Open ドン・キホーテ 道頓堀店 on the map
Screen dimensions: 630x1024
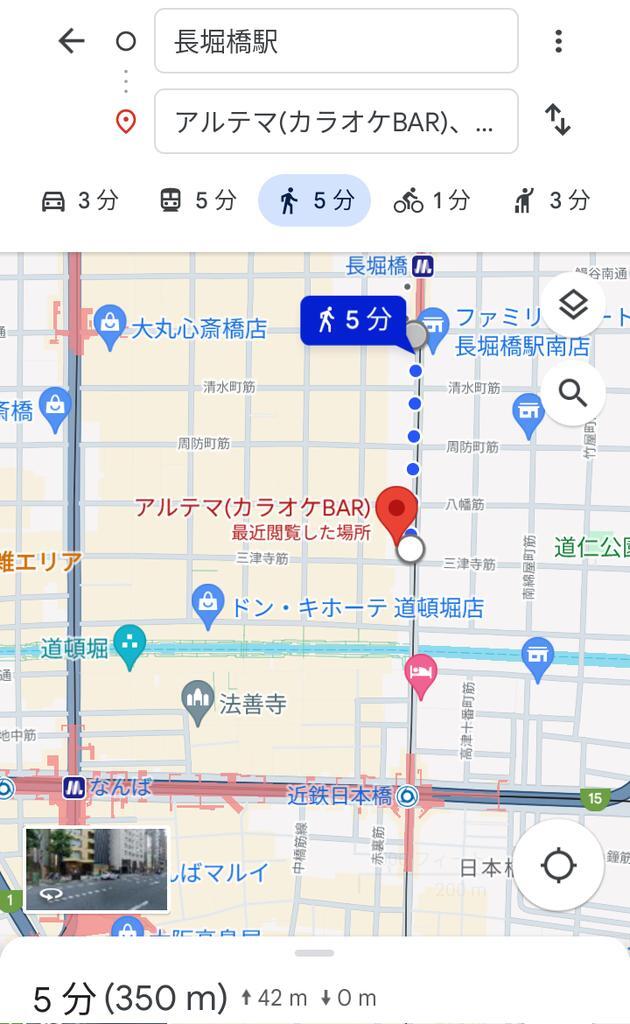[x=208, y=605]
